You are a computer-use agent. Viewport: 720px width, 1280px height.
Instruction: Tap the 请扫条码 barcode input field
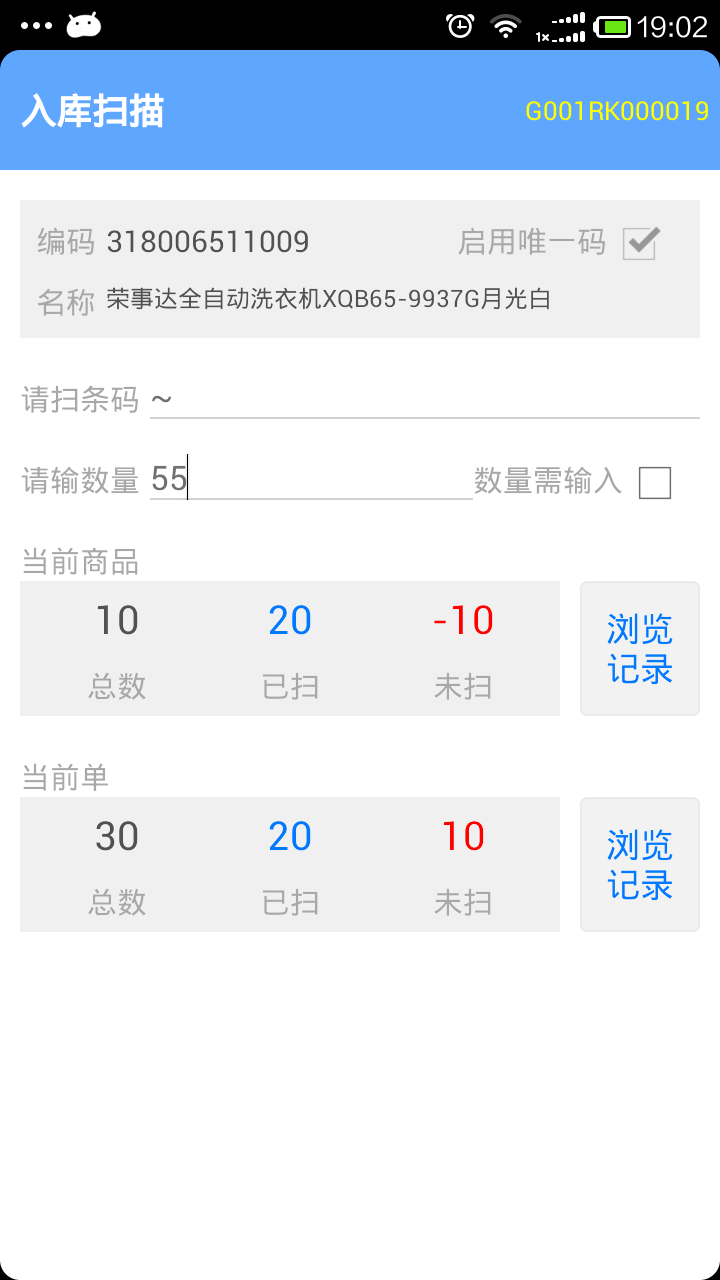coord(424,400)
